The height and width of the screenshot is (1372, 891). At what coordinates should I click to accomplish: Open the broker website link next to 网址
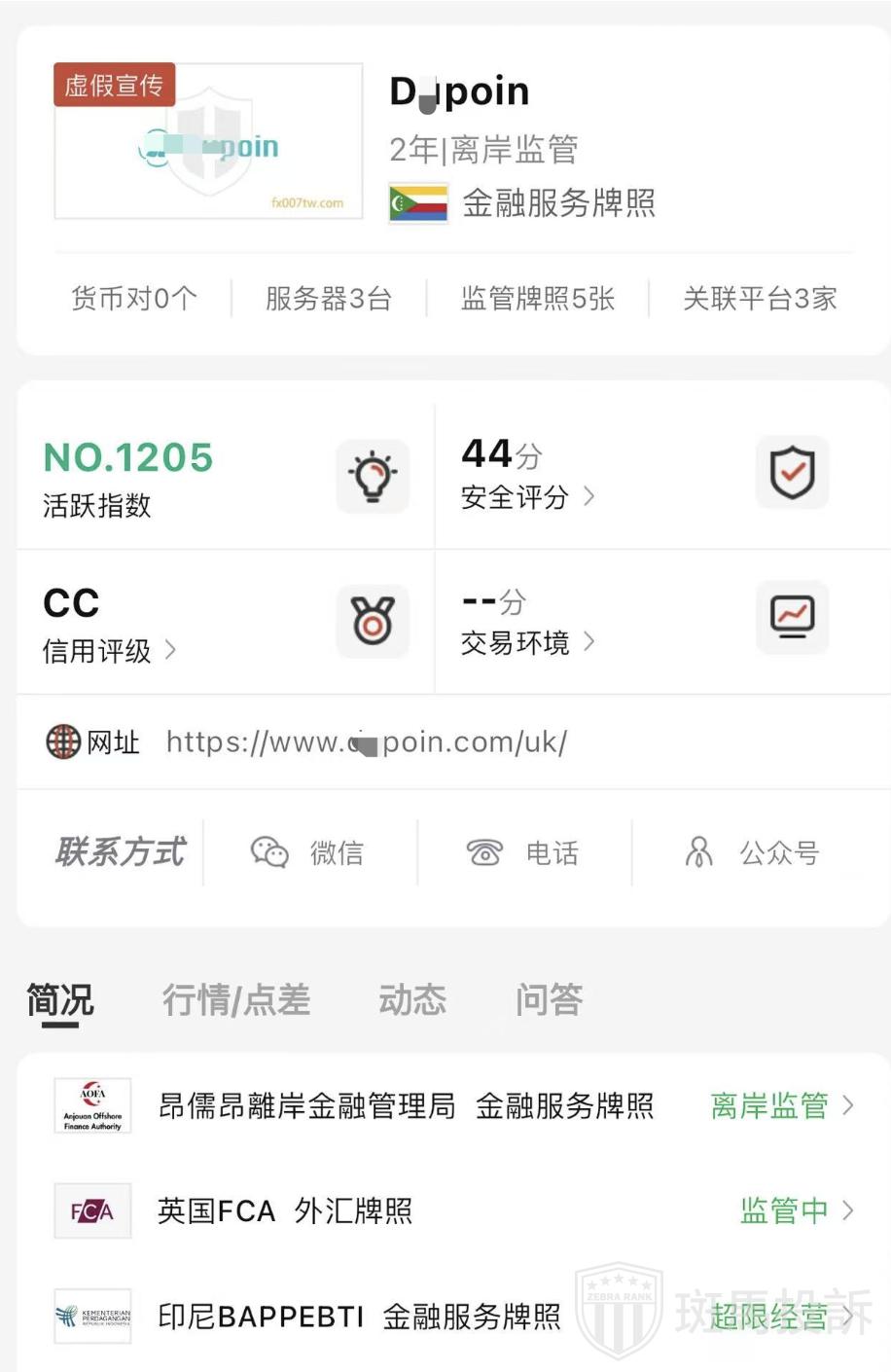[367, 742]
